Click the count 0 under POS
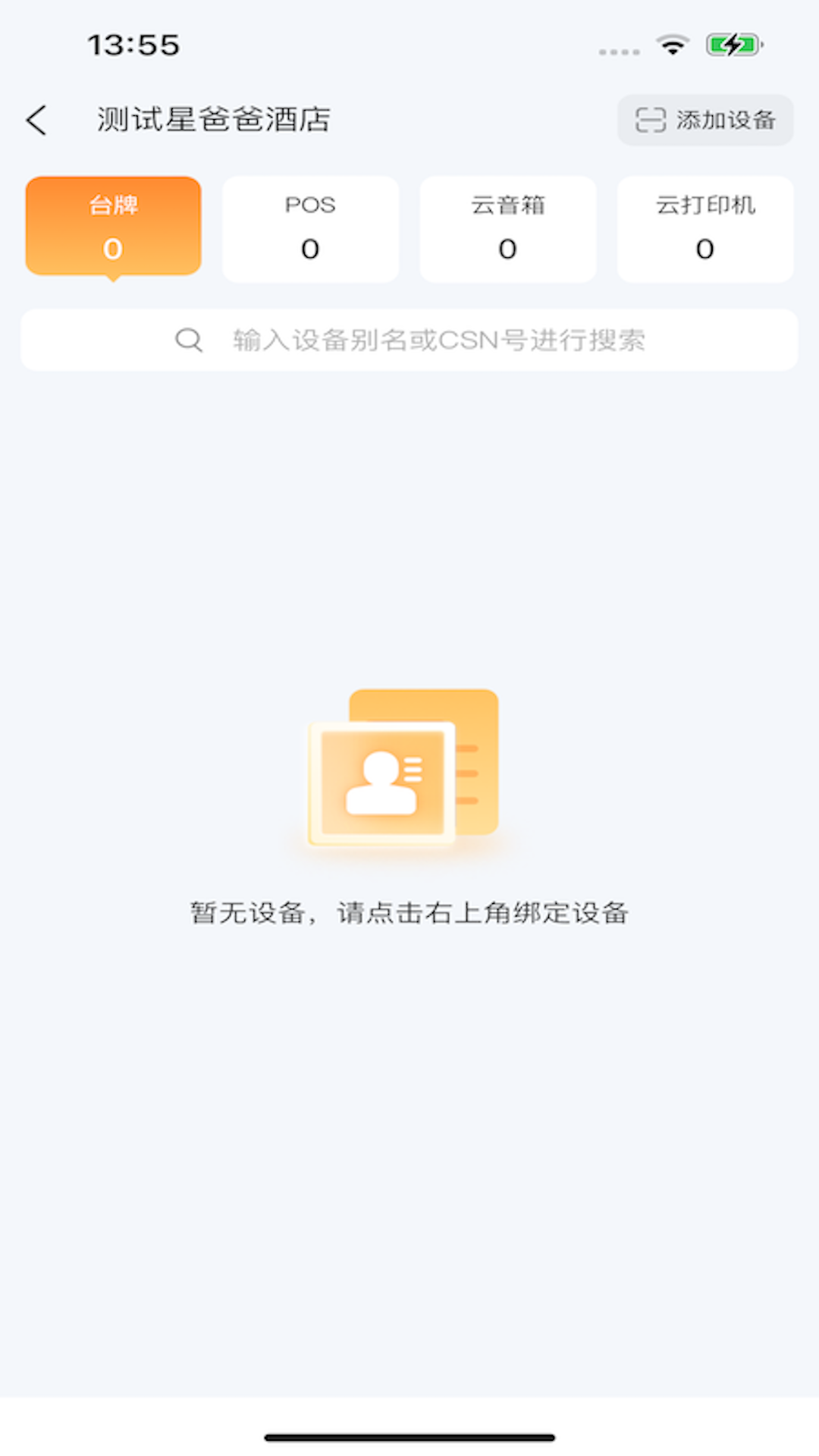The image size is (819, 1456). 310,248
